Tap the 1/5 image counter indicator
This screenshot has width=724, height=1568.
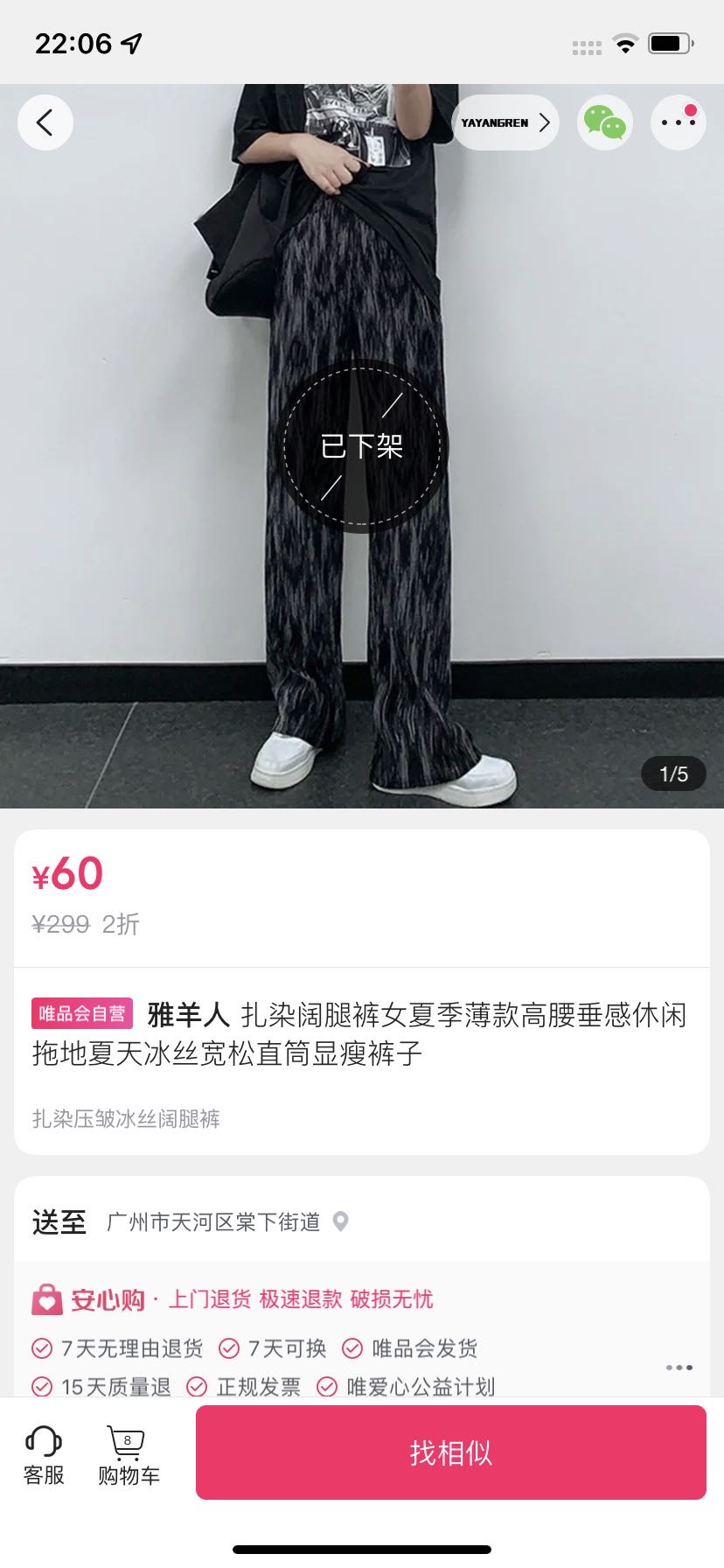672,773
